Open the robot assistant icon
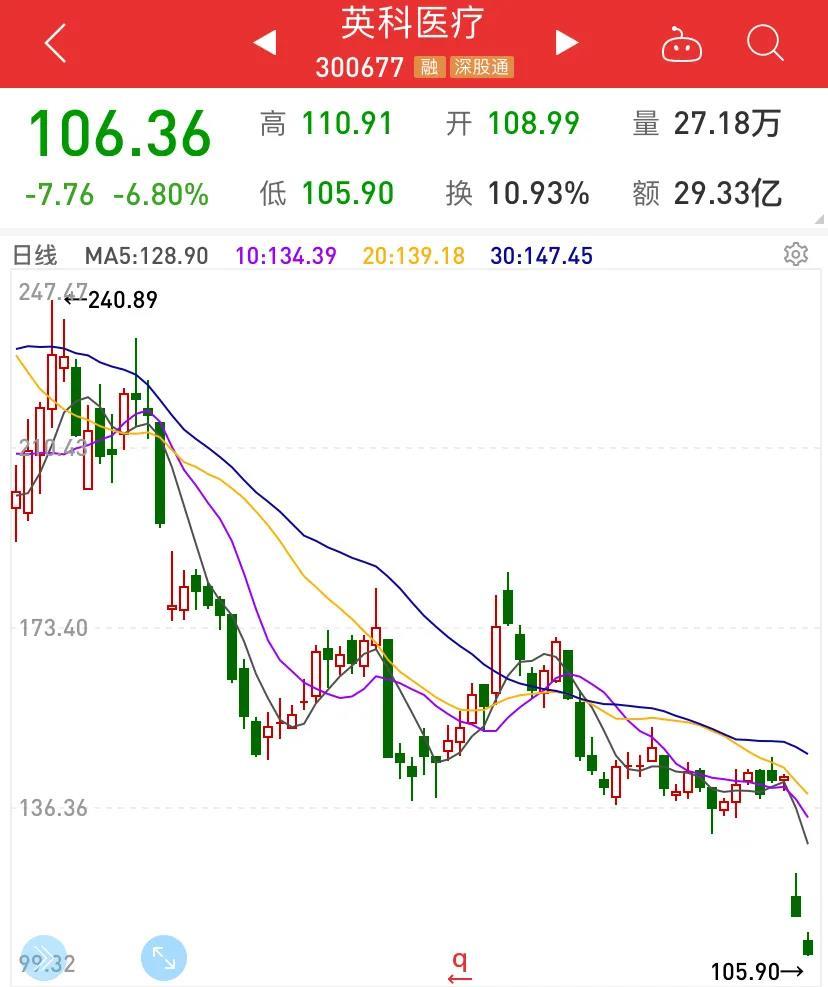 click(x=682, y=45)
